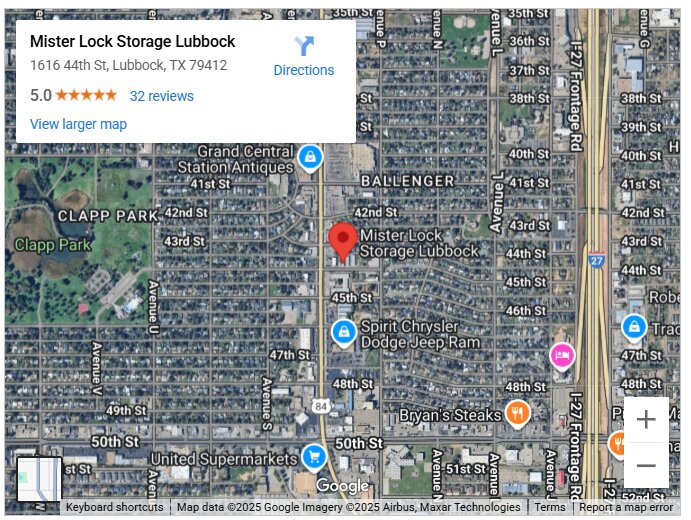Open the Terms link
691x520 pixels.
(549, 507)
